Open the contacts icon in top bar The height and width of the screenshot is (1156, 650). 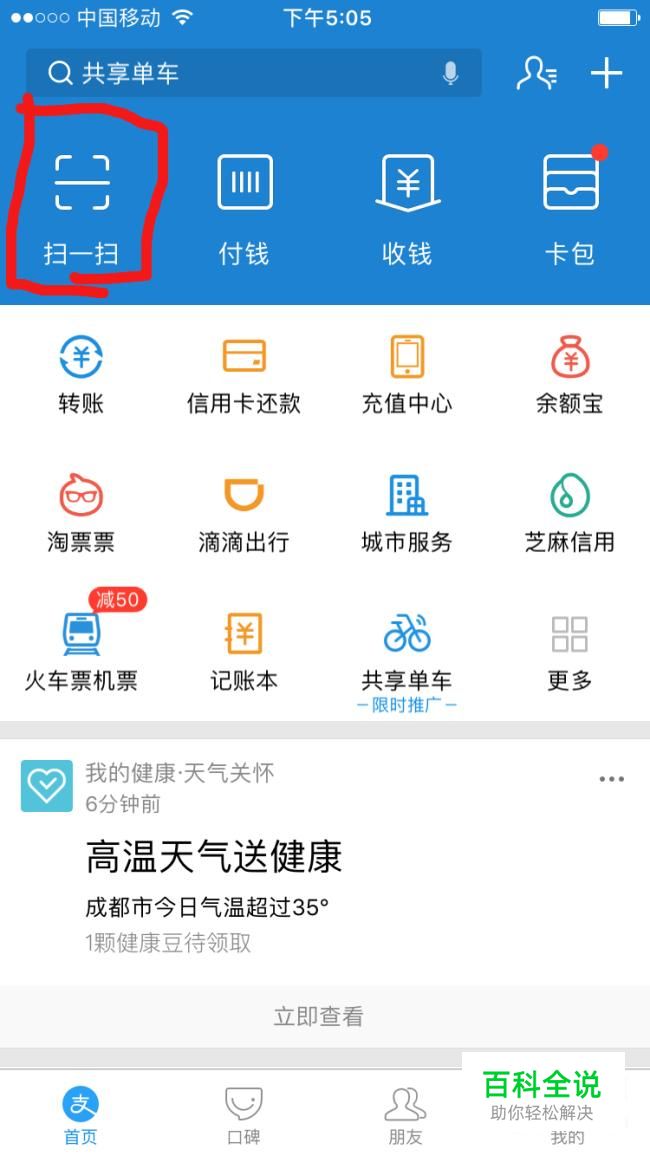click(536, 73)
